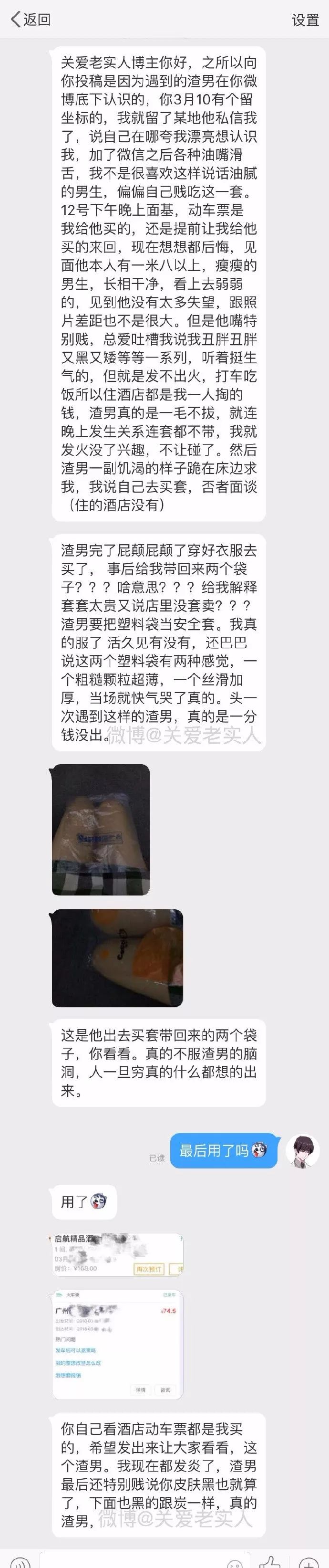Open the second photo with orange bag

pyautogui.click(x=117, y=958)
